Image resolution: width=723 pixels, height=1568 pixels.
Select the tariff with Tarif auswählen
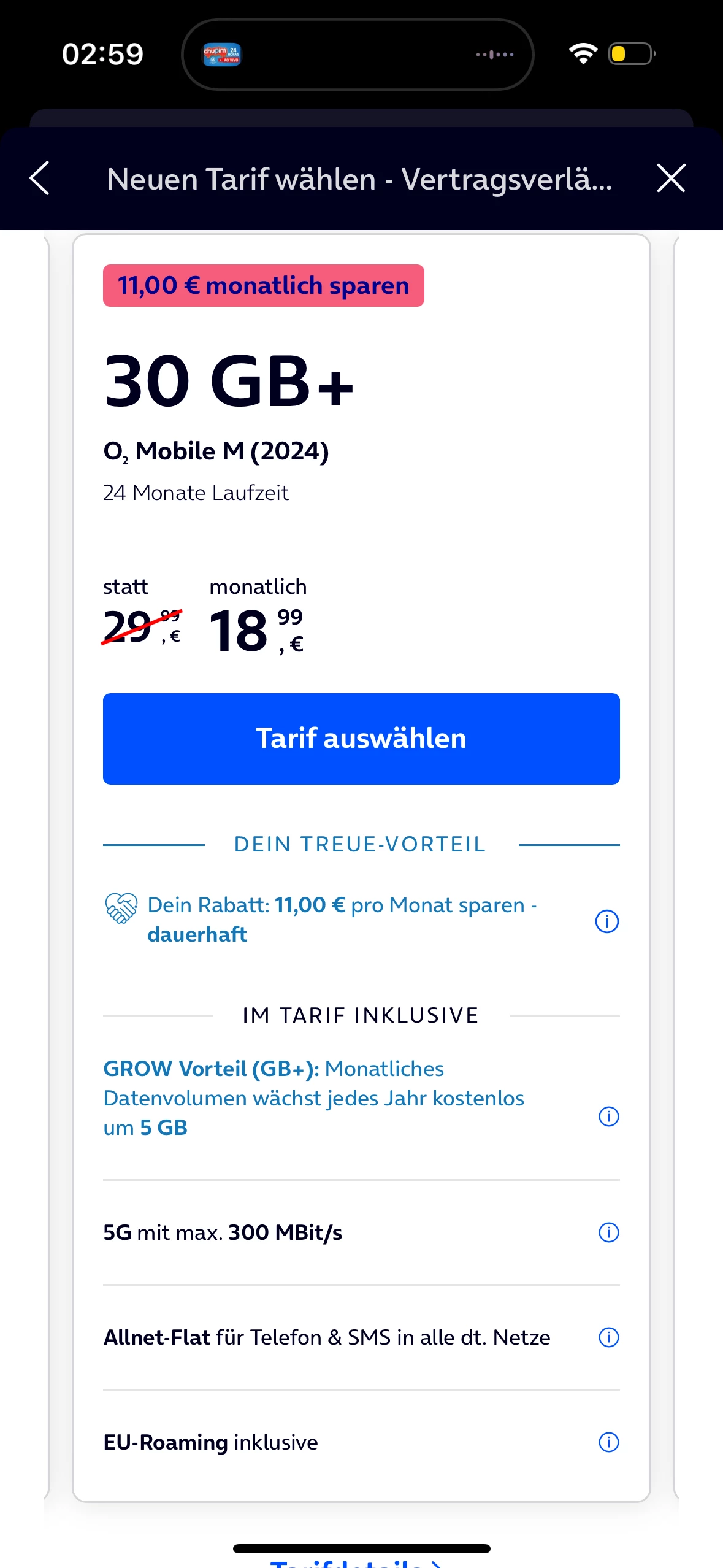tap(361, 739)
